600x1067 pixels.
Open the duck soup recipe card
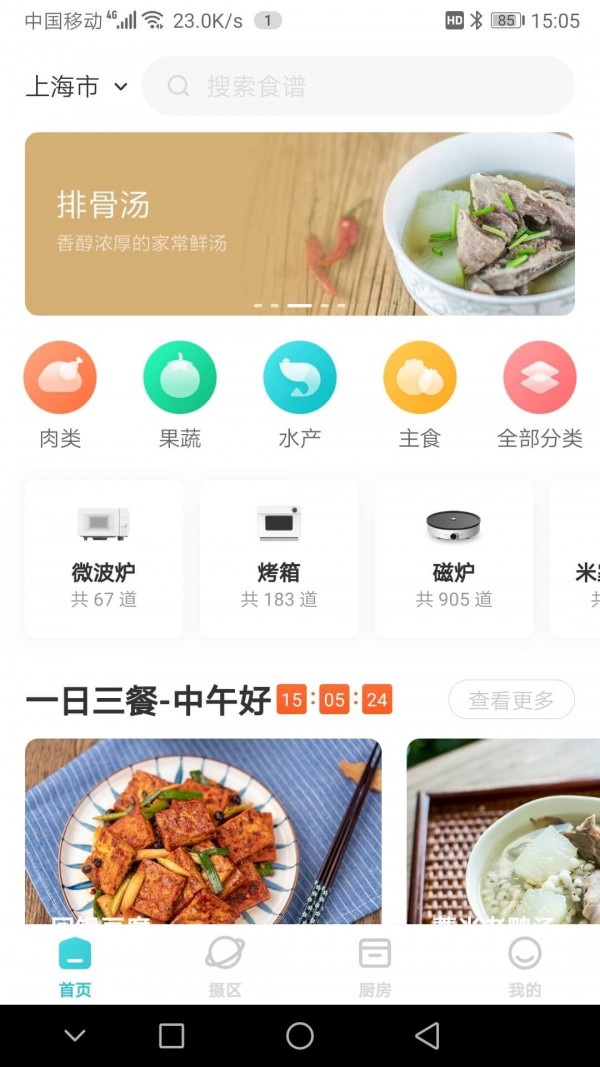point(505,830)
